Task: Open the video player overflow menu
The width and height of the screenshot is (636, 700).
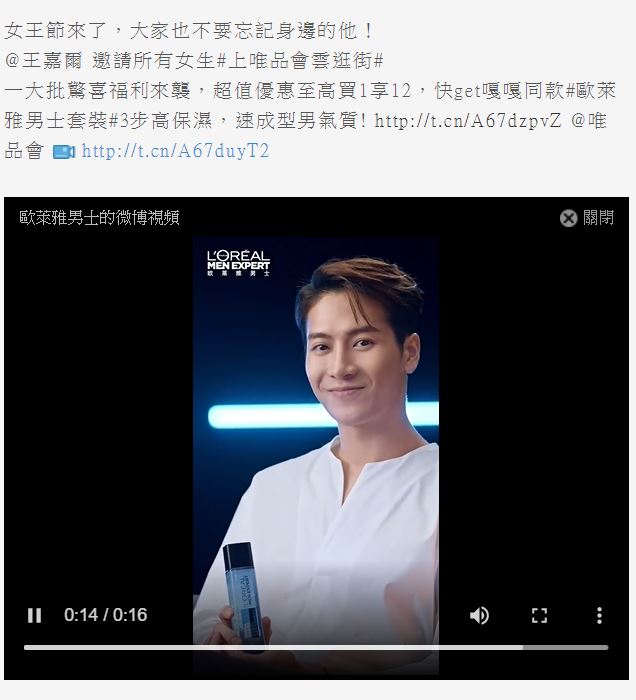Action: point(598,615)
